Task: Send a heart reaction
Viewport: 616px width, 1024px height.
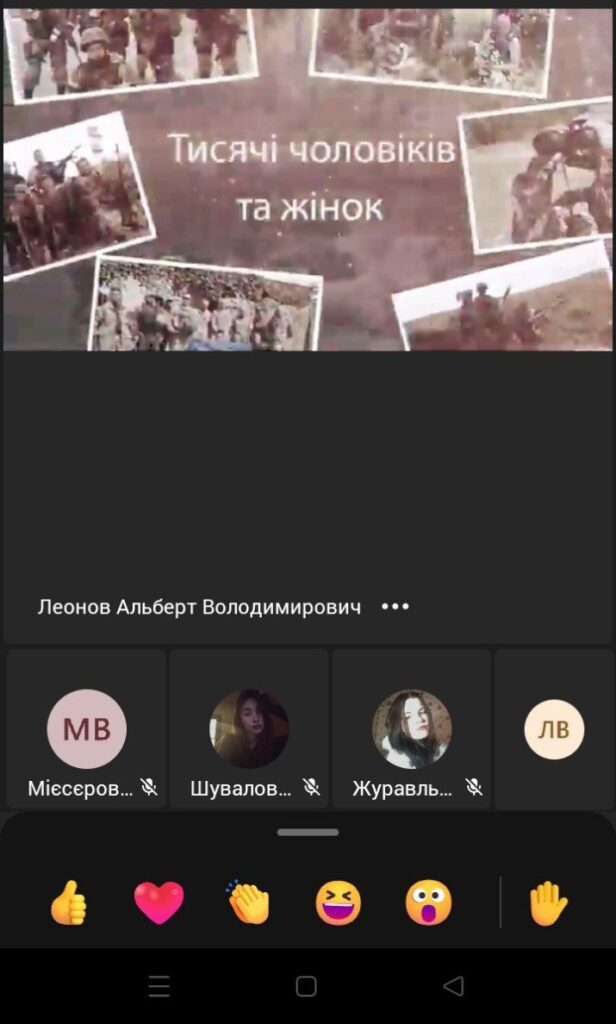Action: click(x=159, y=903)
